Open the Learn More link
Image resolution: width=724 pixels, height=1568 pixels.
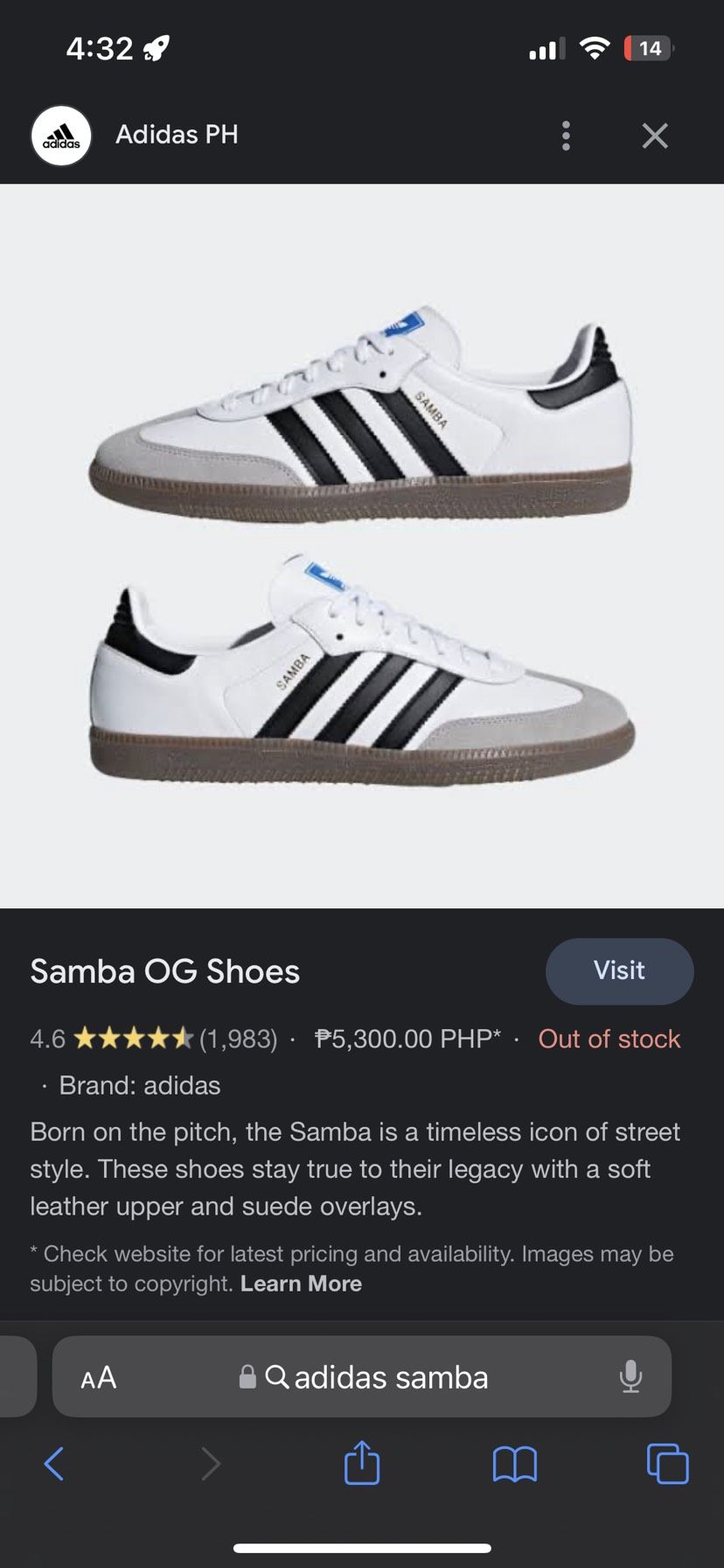301,1284
